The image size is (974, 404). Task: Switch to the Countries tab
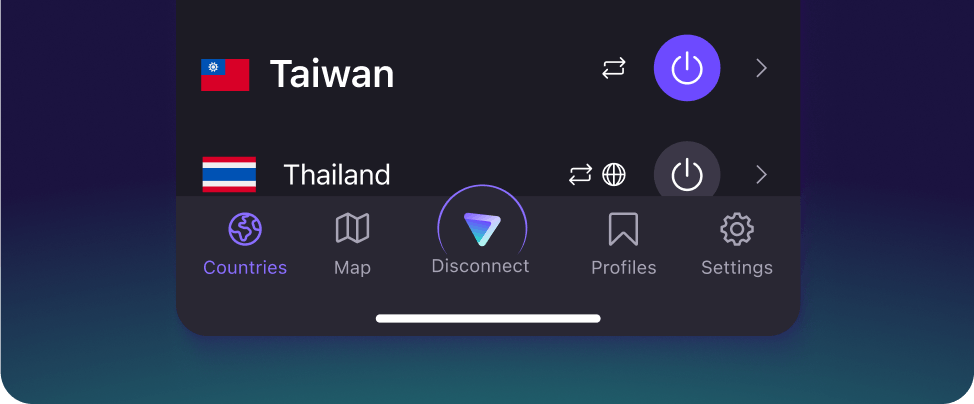tap(245, 244)
